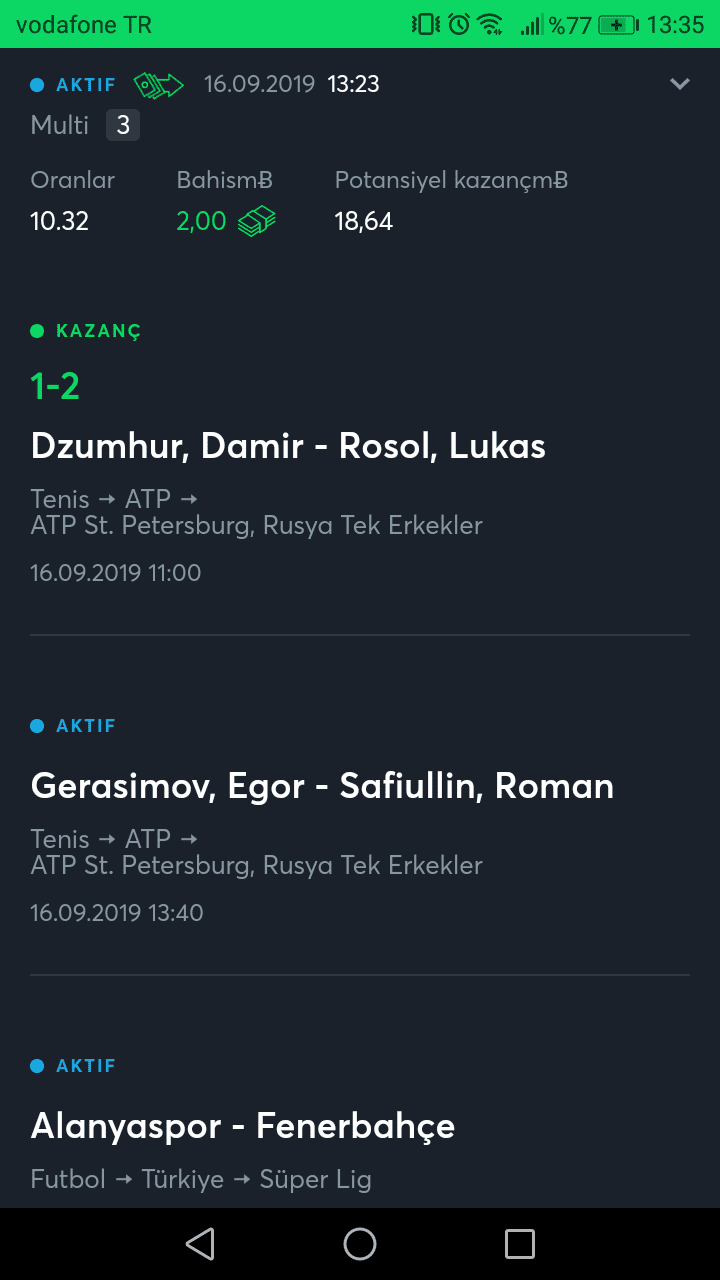Screen dimensions: 720x1280
Task: Tap the system home button
Action: [x=360, y=1244]
